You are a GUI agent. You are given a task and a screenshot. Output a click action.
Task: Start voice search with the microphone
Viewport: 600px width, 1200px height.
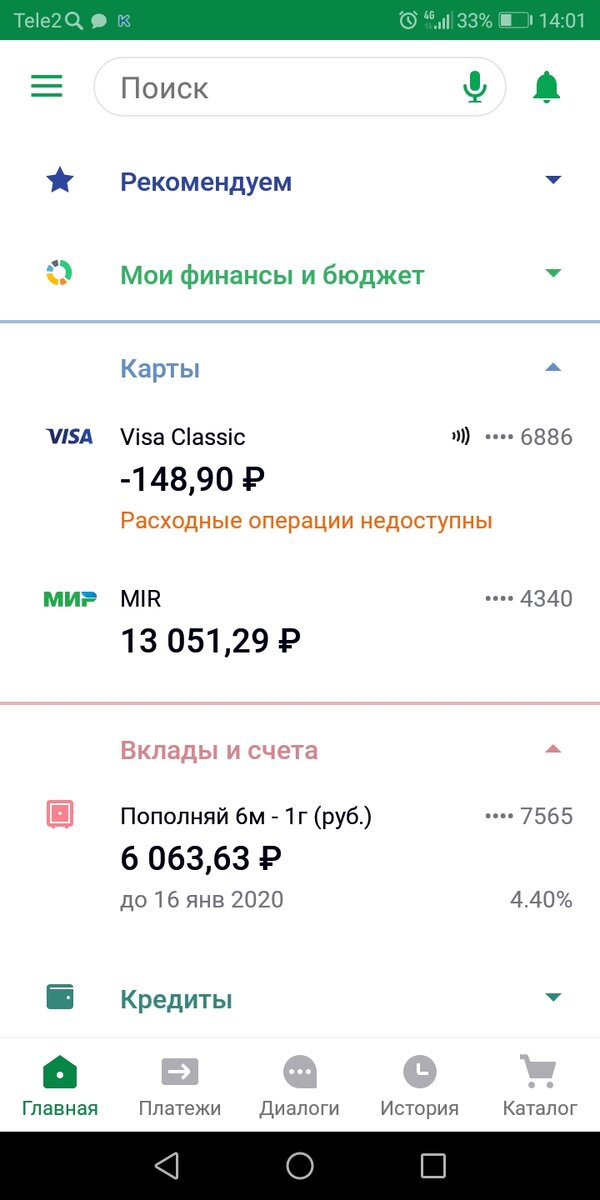click(x=474, y=88)
